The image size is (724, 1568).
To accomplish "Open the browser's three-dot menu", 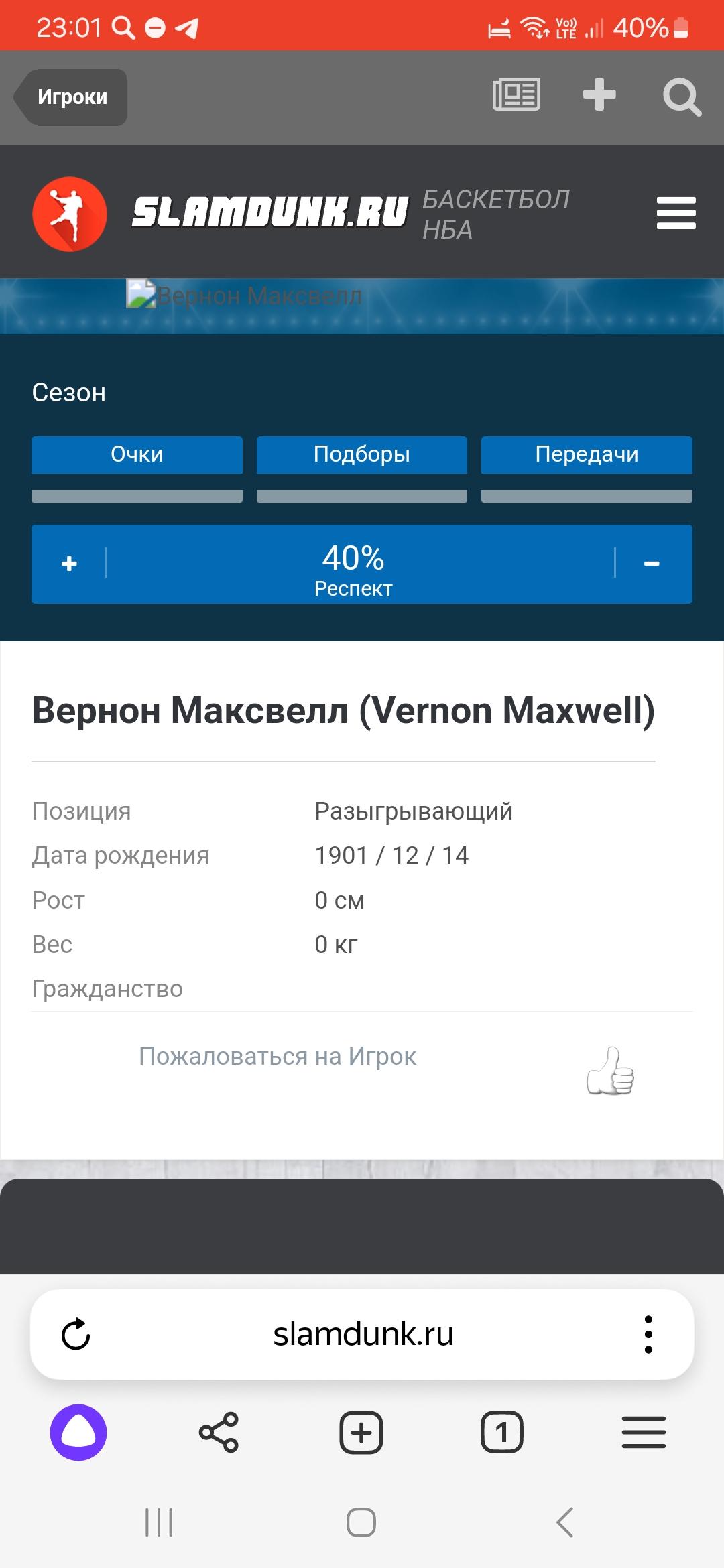I will click(x=648, y=1334).
